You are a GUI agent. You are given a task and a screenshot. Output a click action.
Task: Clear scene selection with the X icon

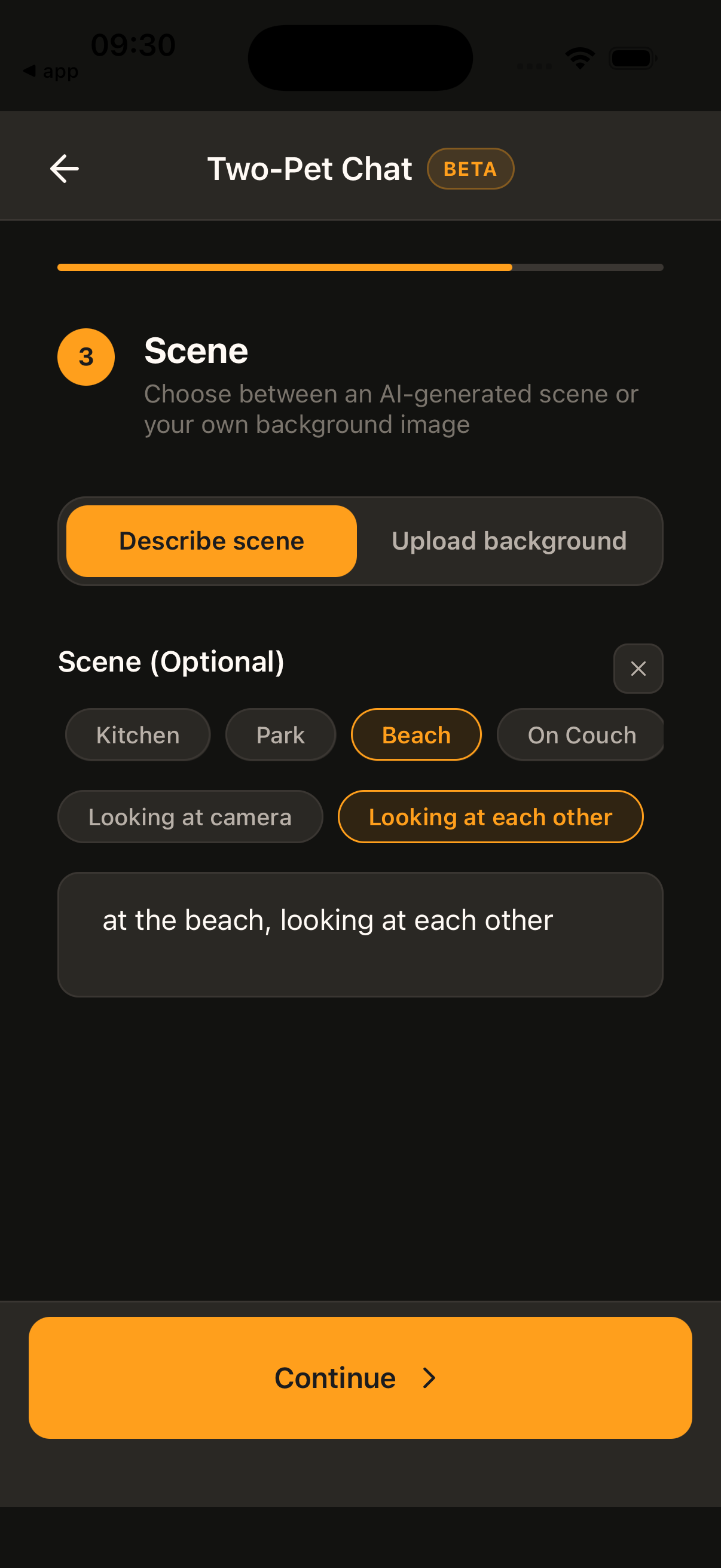638,669
